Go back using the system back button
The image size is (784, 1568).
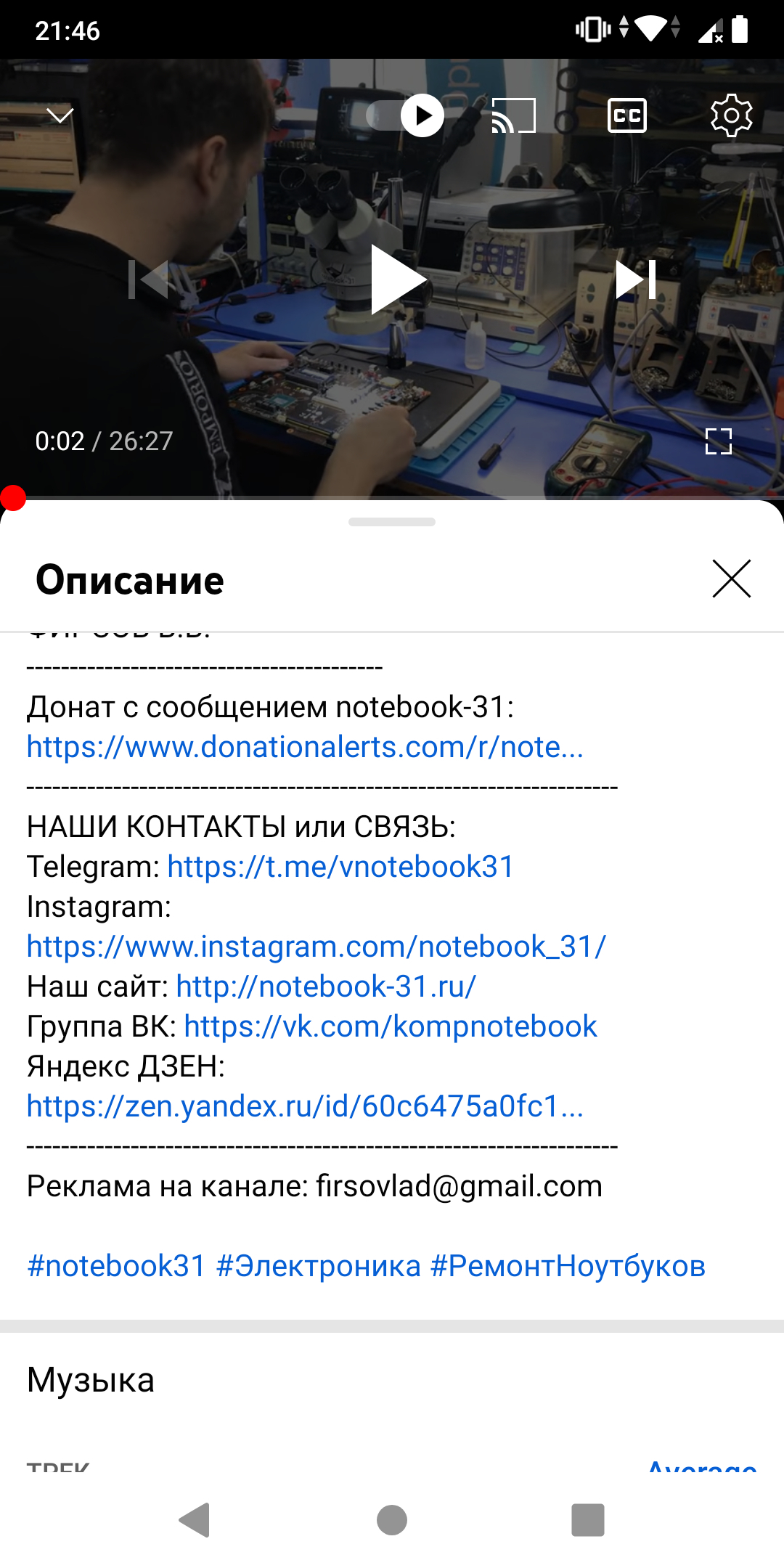coord(195,1520)
